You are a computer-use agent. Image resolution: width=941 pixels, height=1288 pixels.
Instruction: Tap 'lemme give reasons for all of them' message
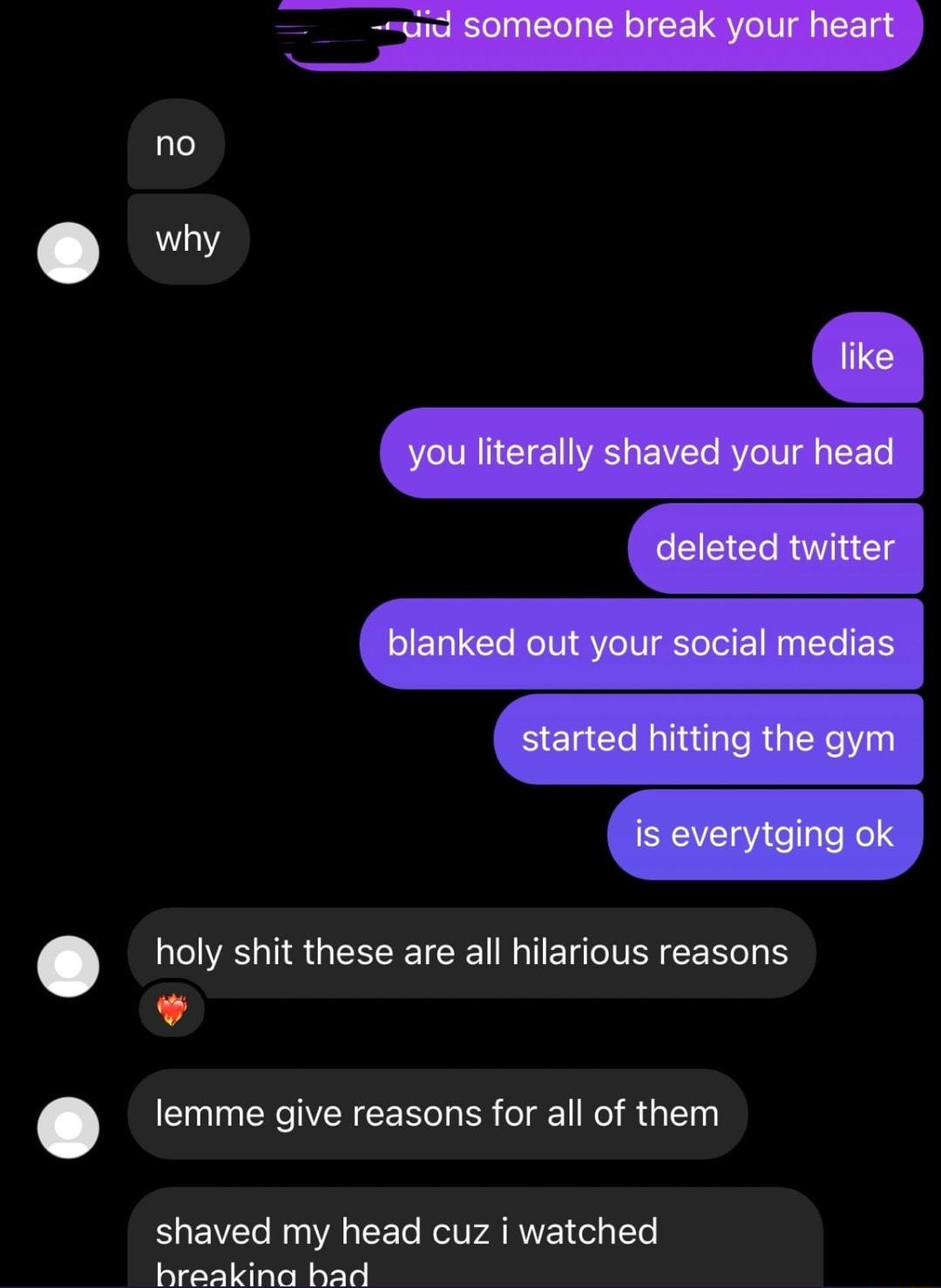[436, 1112]
